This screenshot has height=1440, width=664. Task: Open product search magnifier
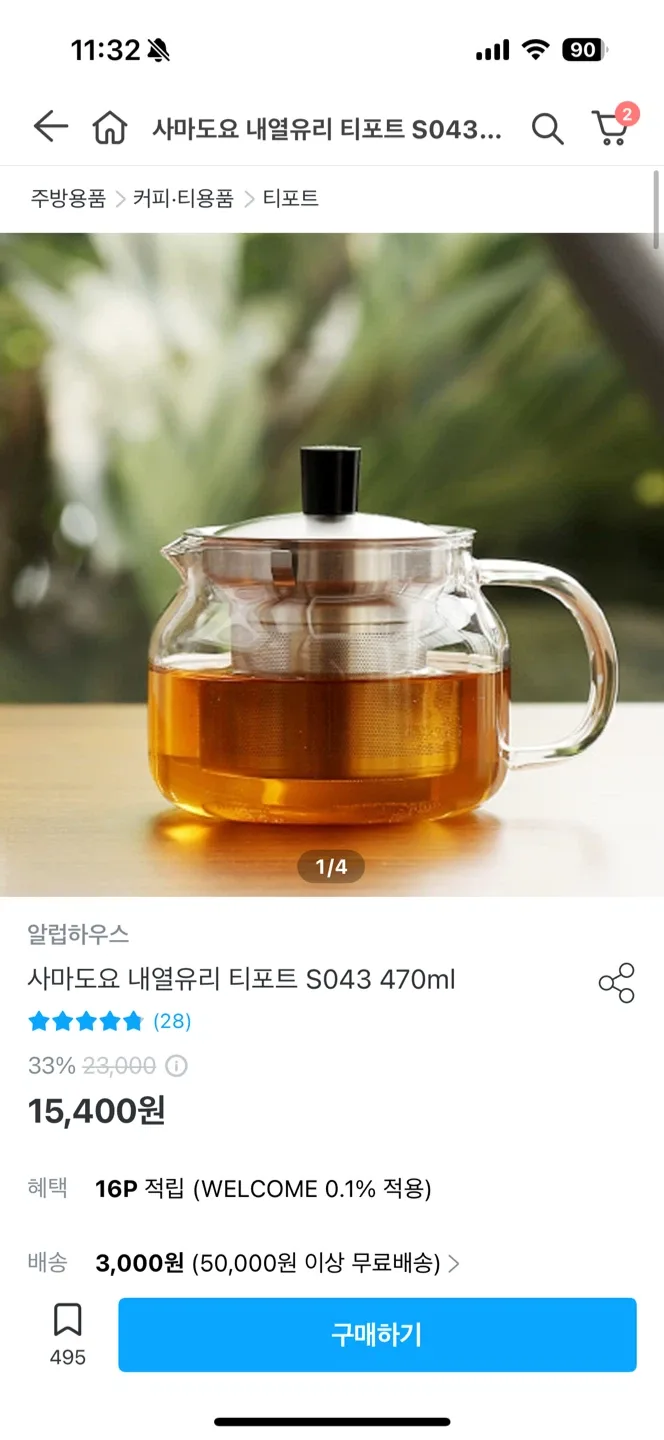point(547,128)
